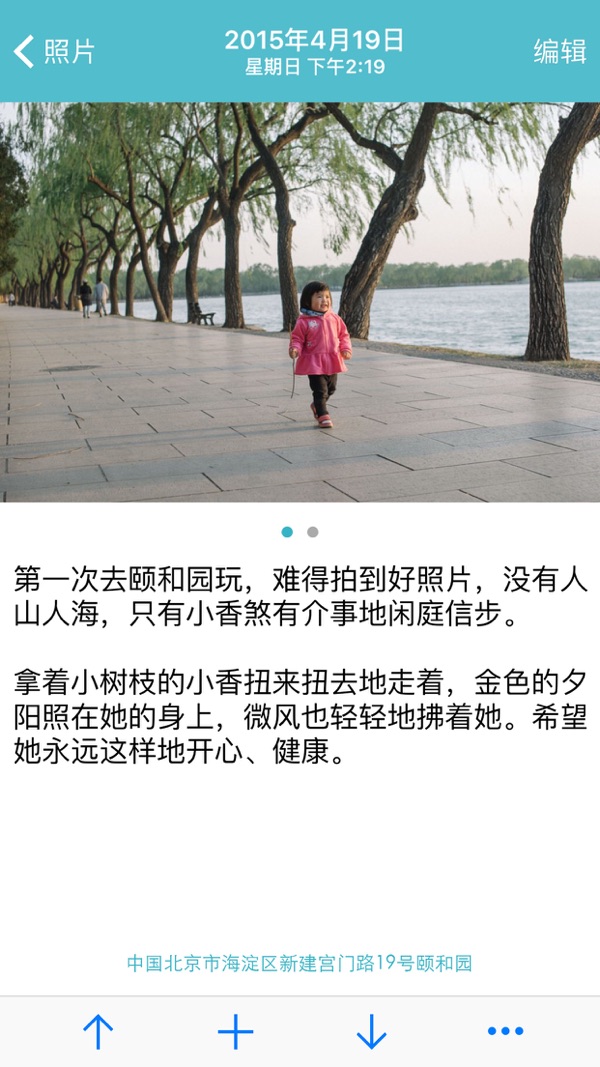Open the 颐和园 location address link
The width and height of the screenshot is (600, 1067).
(299, 963)
